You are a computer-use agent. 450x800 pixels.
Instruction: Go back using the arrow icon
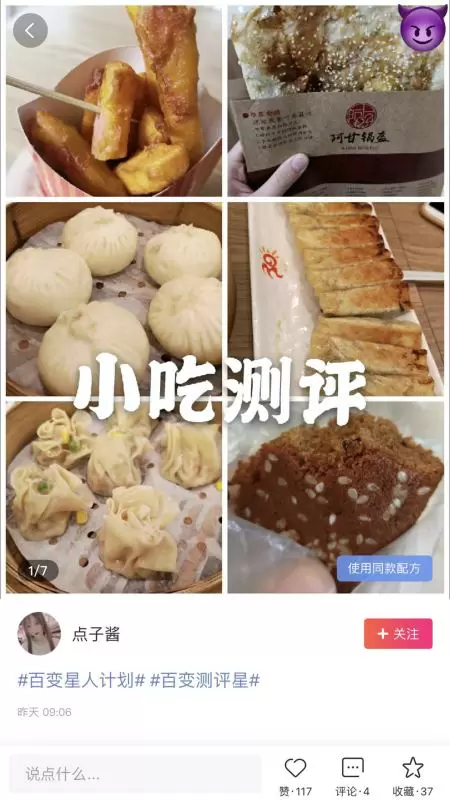31,31
